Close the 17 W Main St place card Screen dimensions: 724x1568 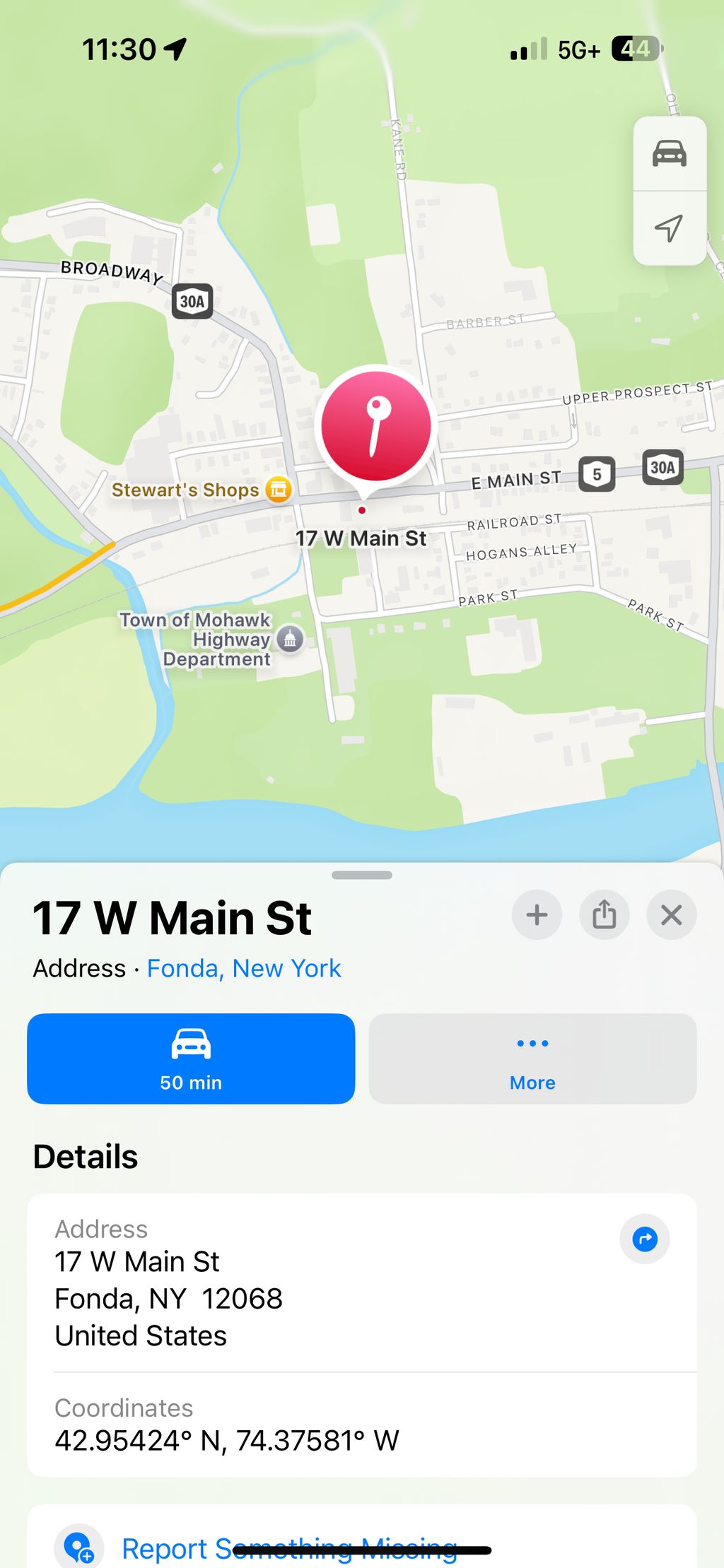coord(671,915)
